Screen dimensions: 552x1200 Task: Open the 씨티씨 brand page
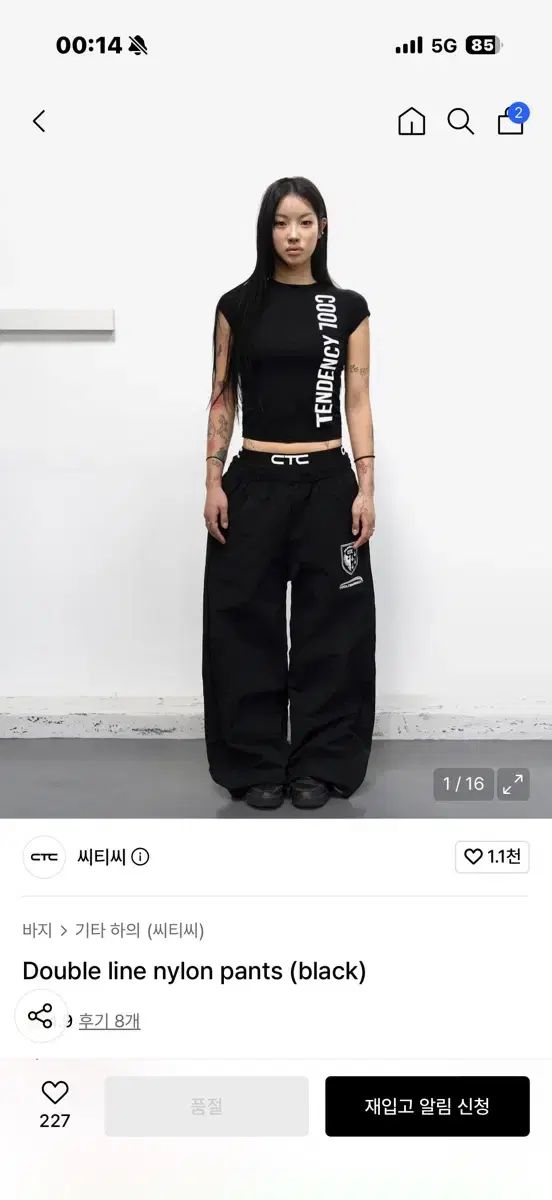[x=101, y=857]
